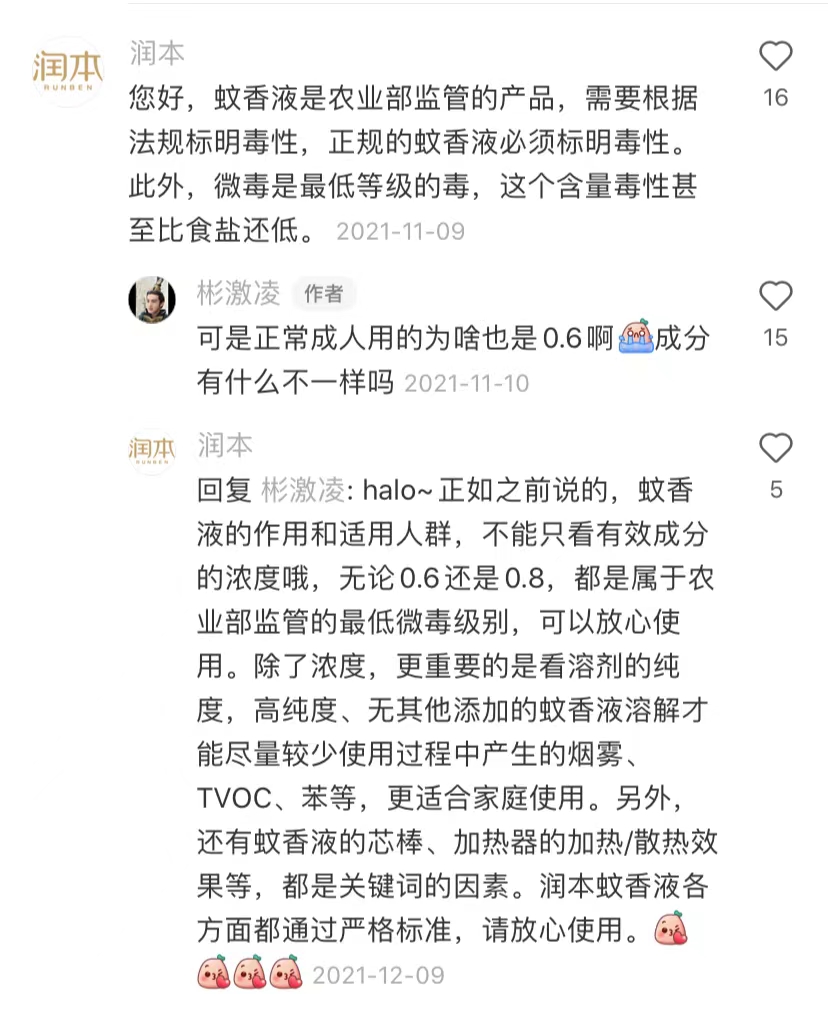Like 润本's reply starting with halo~
Image resolution: width=828 pixels, height=1012 pixels.
[x=775, y=449]
